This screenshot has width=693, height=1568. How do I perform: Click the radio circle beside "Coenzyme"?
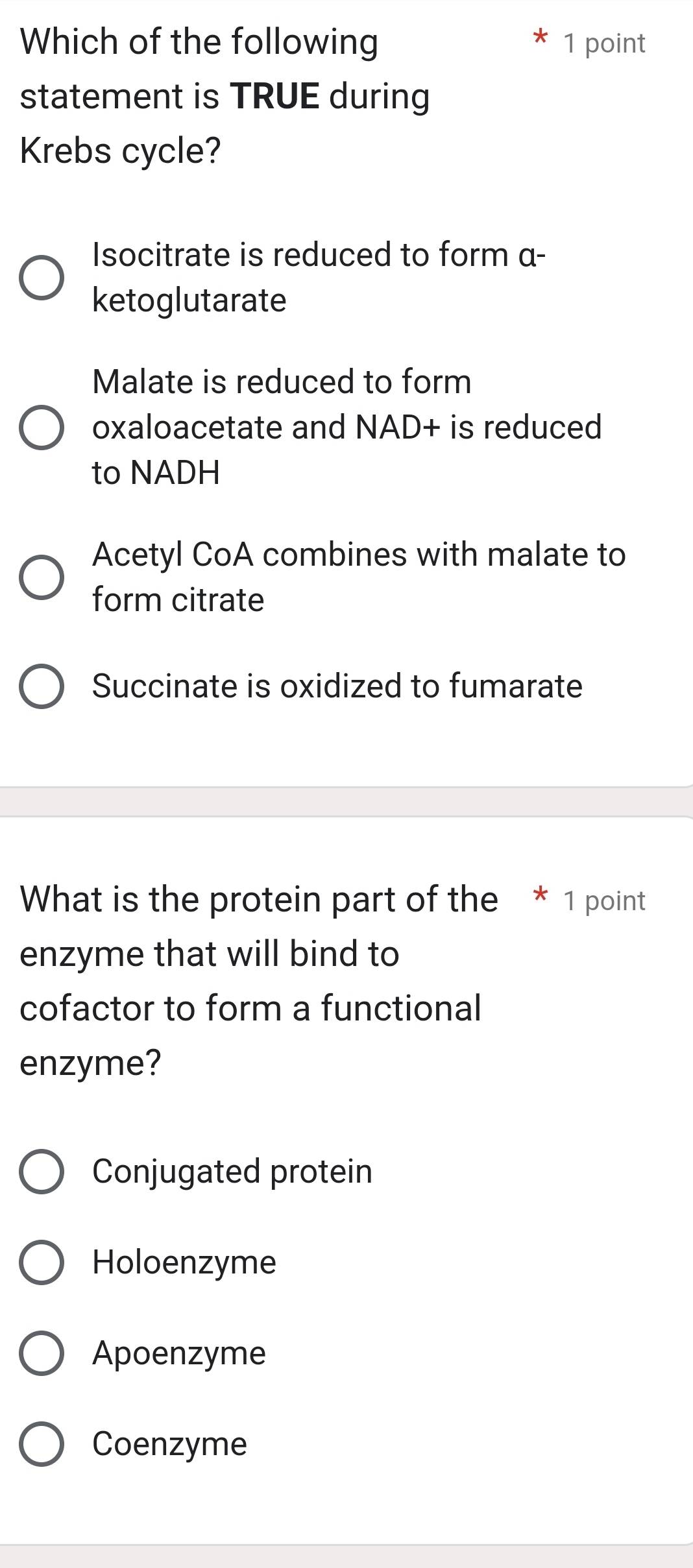pos(43,1444)
